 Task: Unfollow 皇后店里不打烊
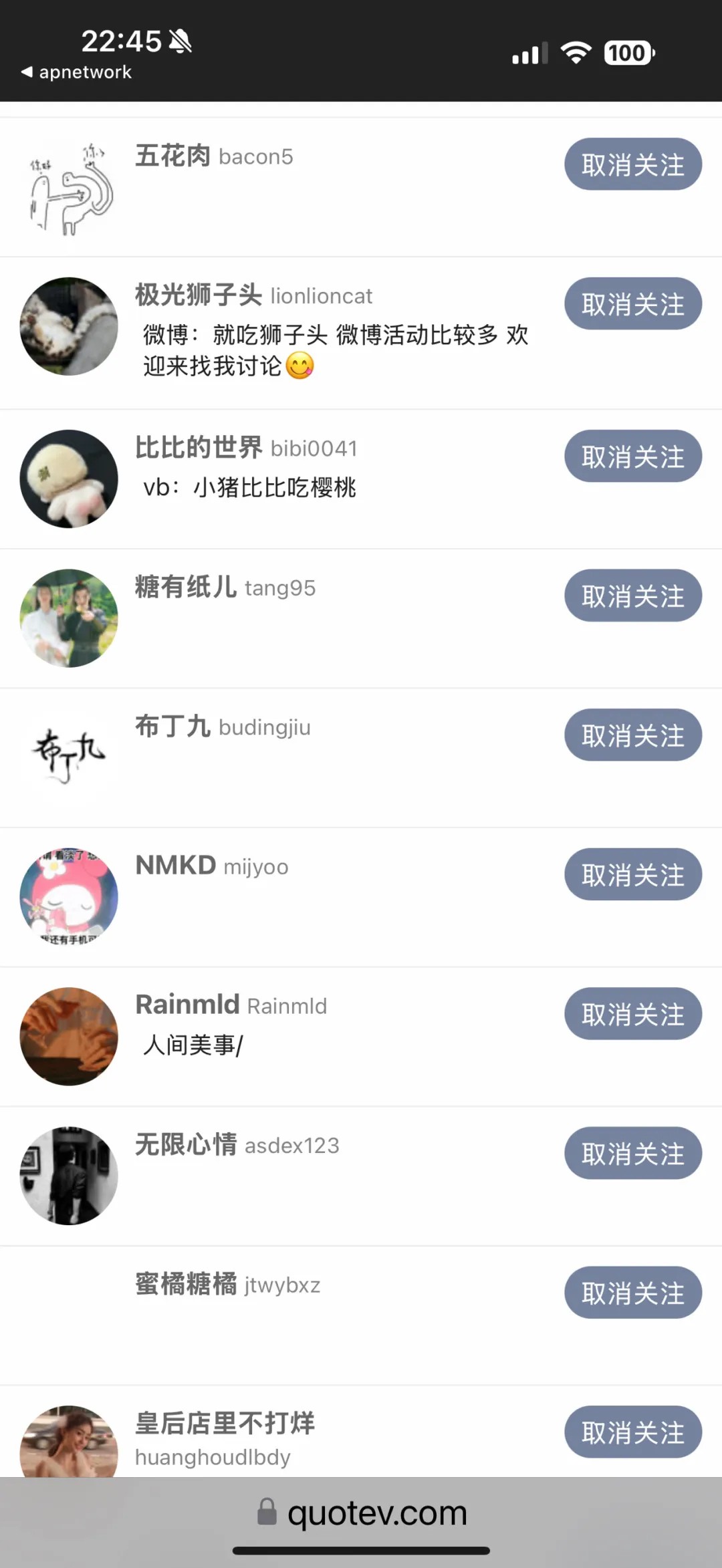point(632,1432)
